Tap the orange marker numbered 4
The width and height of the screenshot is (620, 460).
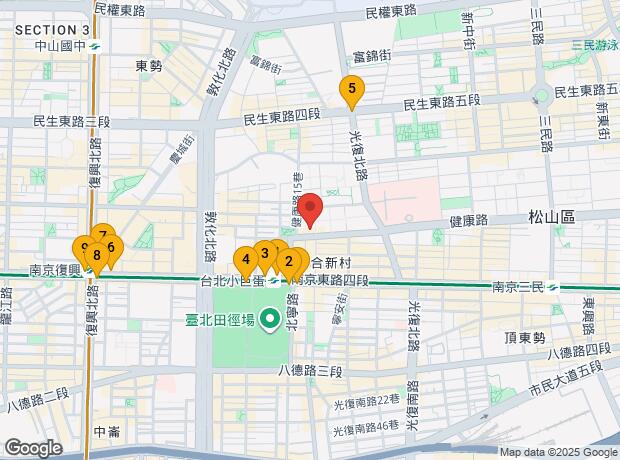tap(246, 260)
